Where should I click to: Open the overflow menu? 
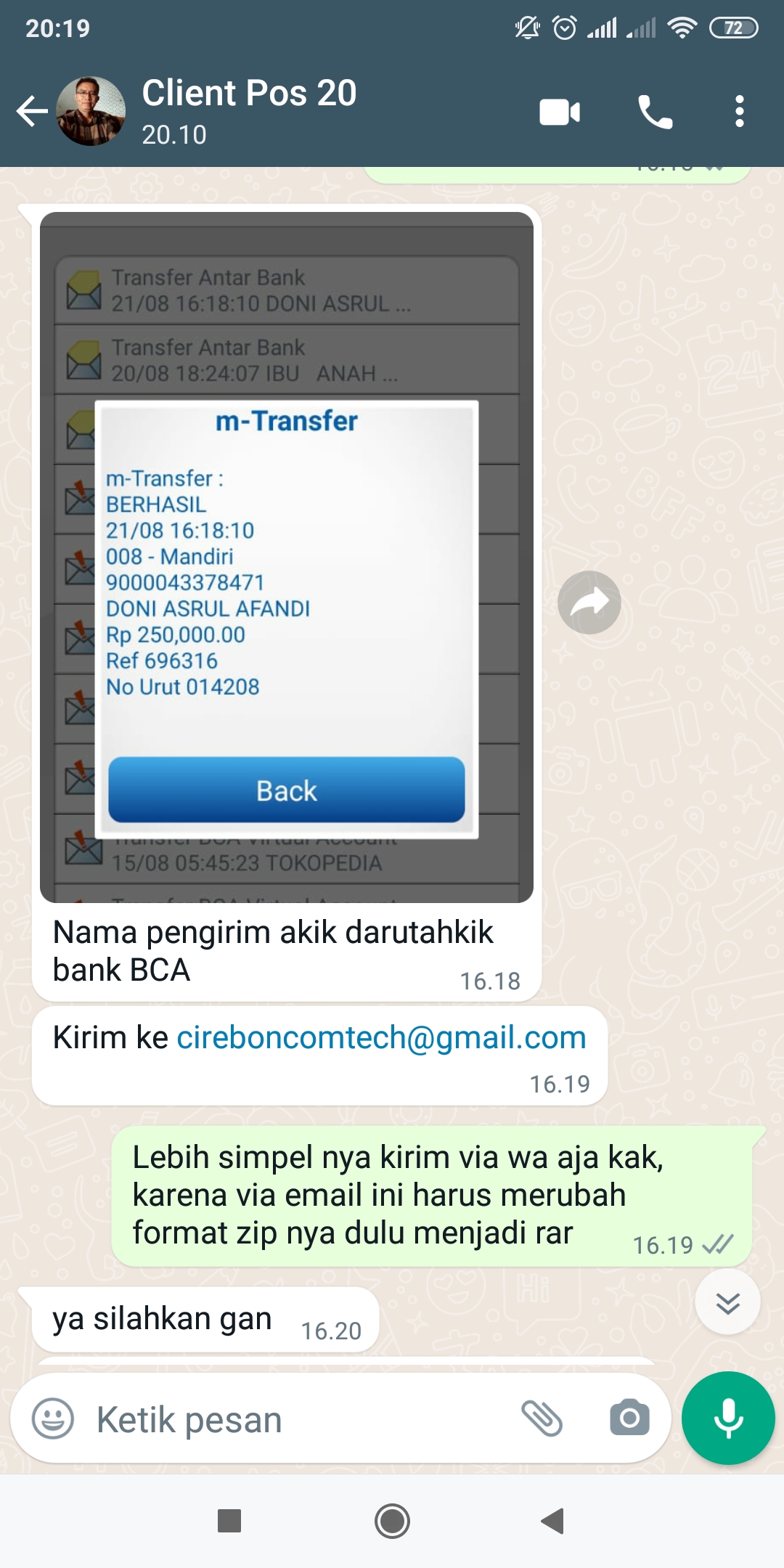tap(739, 112)
